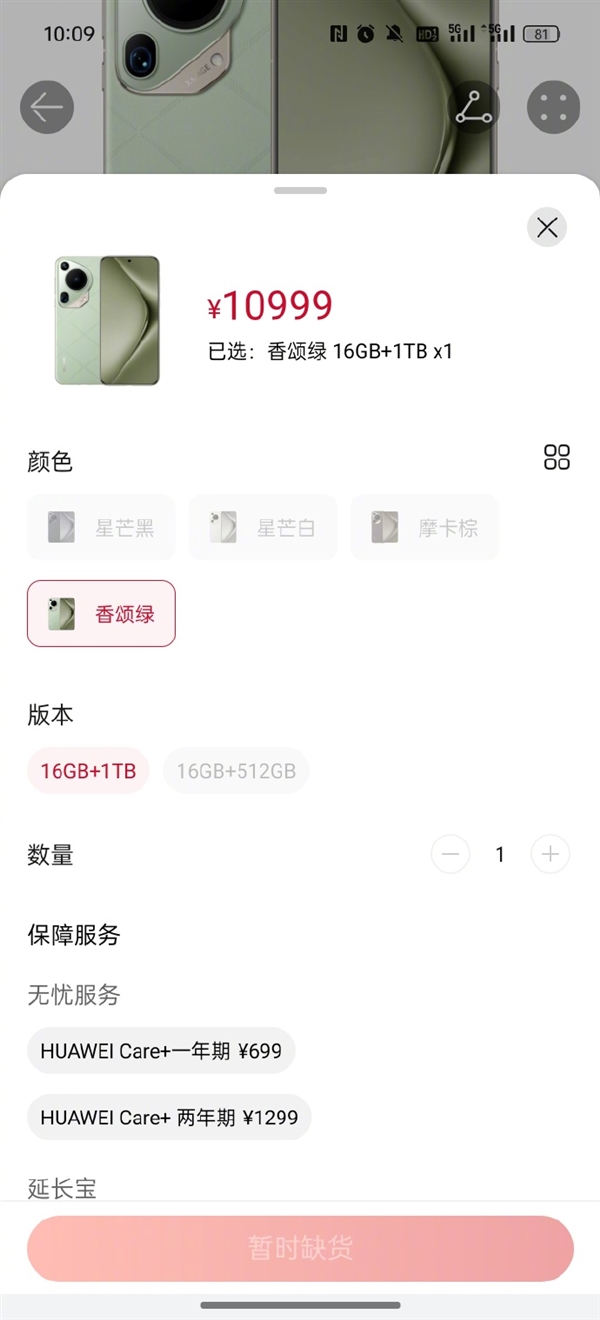Go back using the arrow icon

pos(47,107)
